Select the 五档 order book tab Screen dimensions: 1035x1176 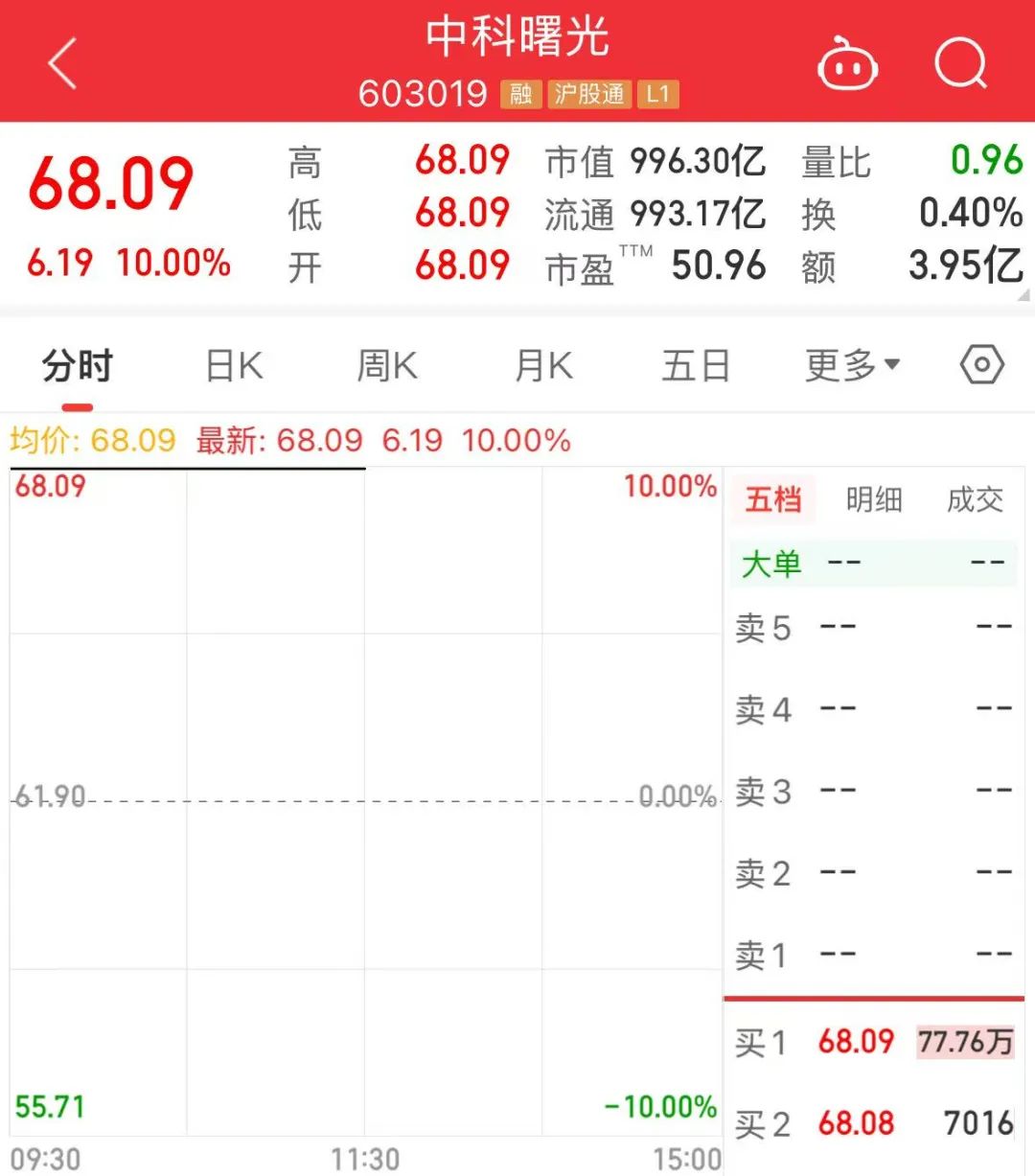pyautogui.click(x=773, y=499)
